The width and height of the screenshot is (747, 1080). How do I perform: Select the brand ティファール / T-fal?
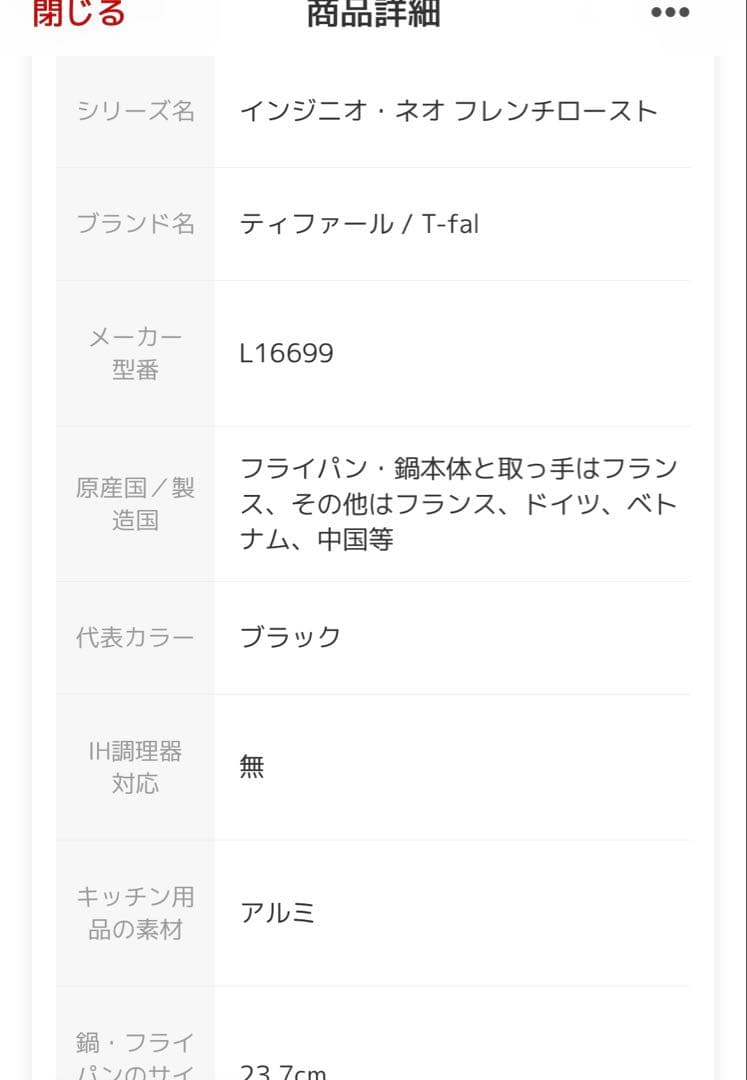358,224
